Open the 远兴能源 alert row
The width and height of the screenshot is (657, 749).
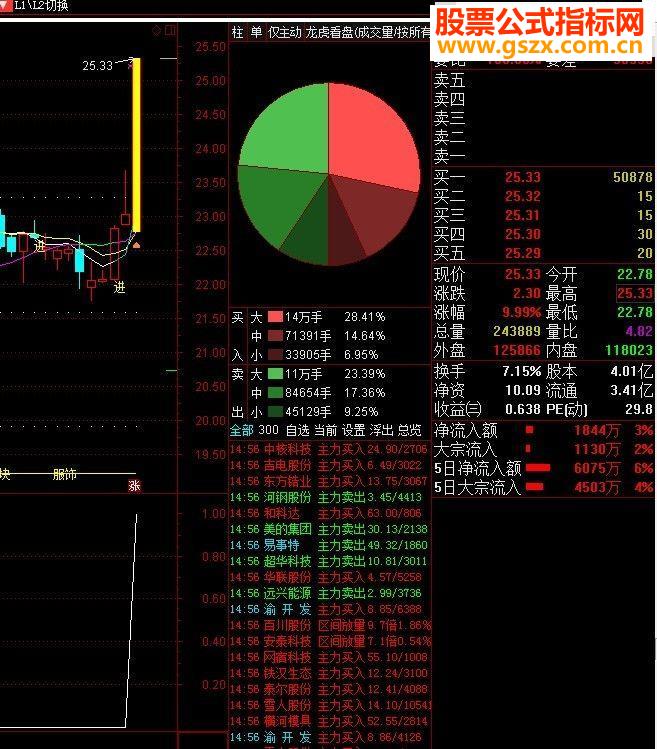click(x=287, y=593)
